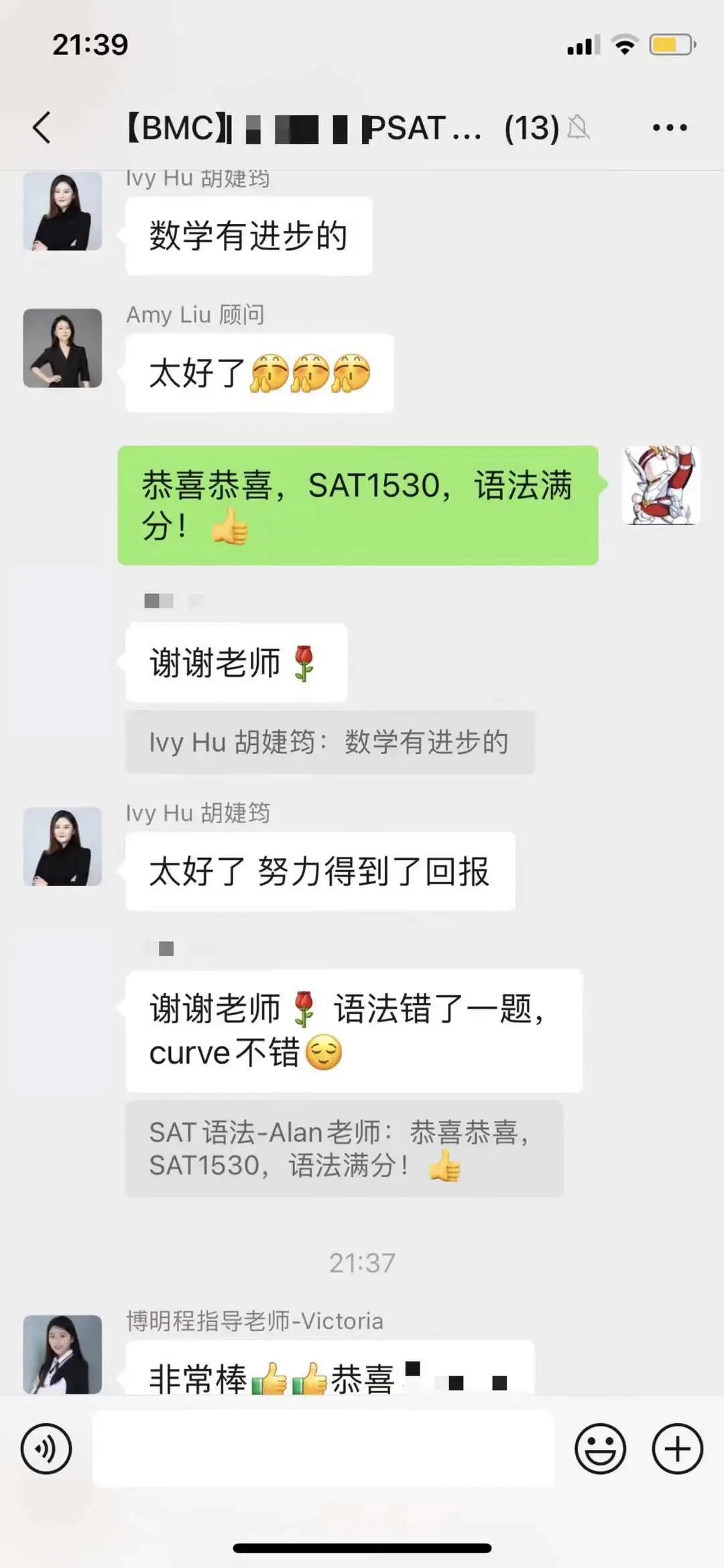Image resolution: width=724 pixels, height=1568 pixels.
Task: Jump to quoted SAT 语法-Alan老师 message
Action: click(x=344, y=1148)
